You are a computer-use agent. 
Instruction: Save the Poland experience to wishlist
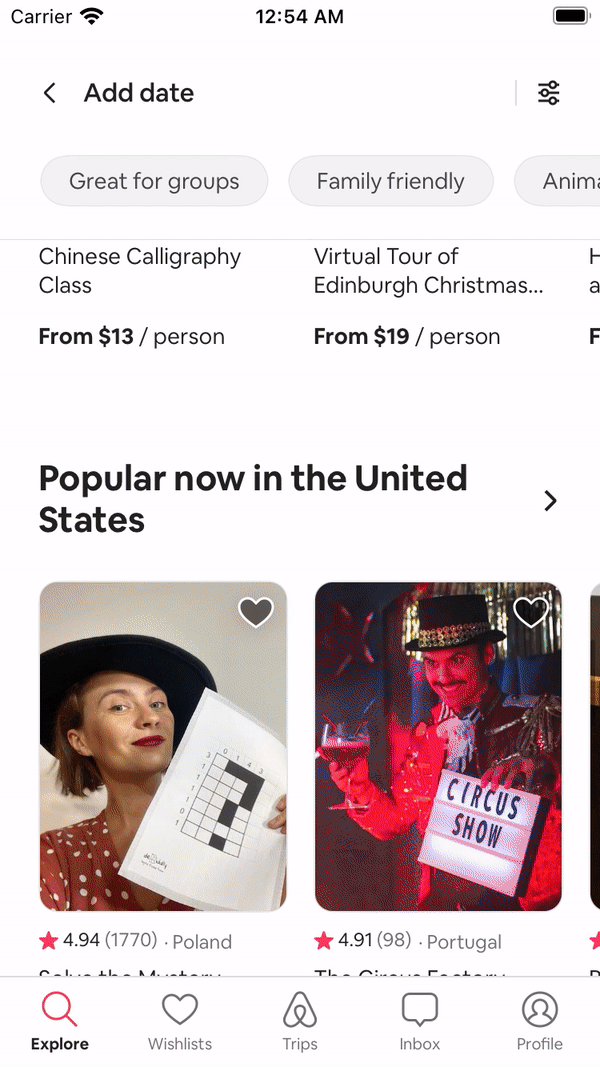coord(256,612)
